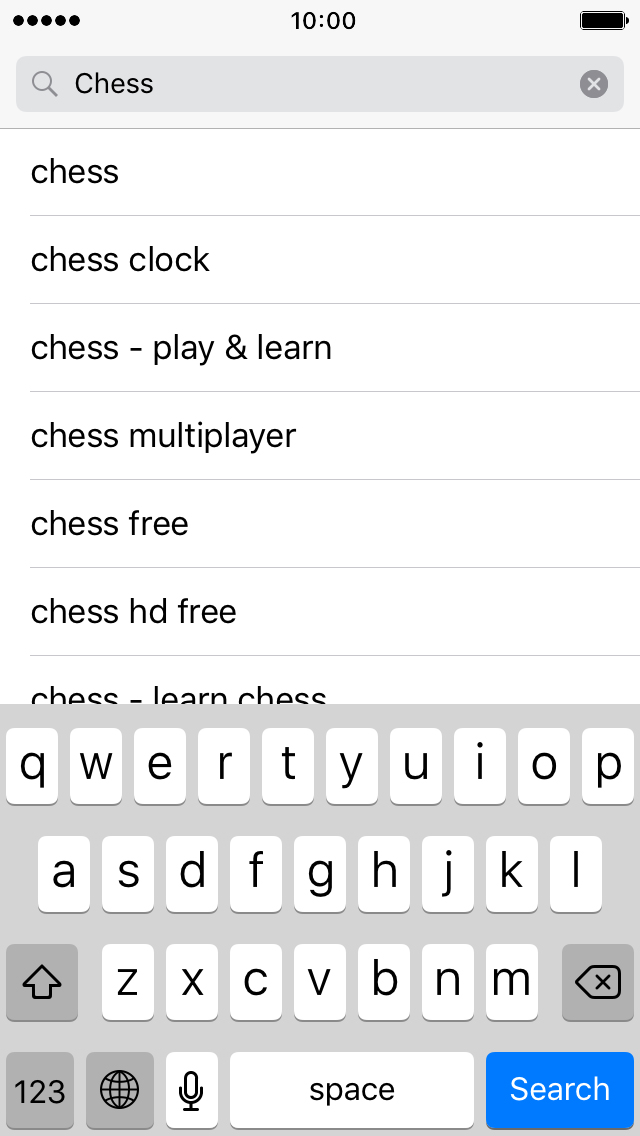Choose the "chess hd free" suggestion
Viewport: 640px width, 1136px height.
320,612
